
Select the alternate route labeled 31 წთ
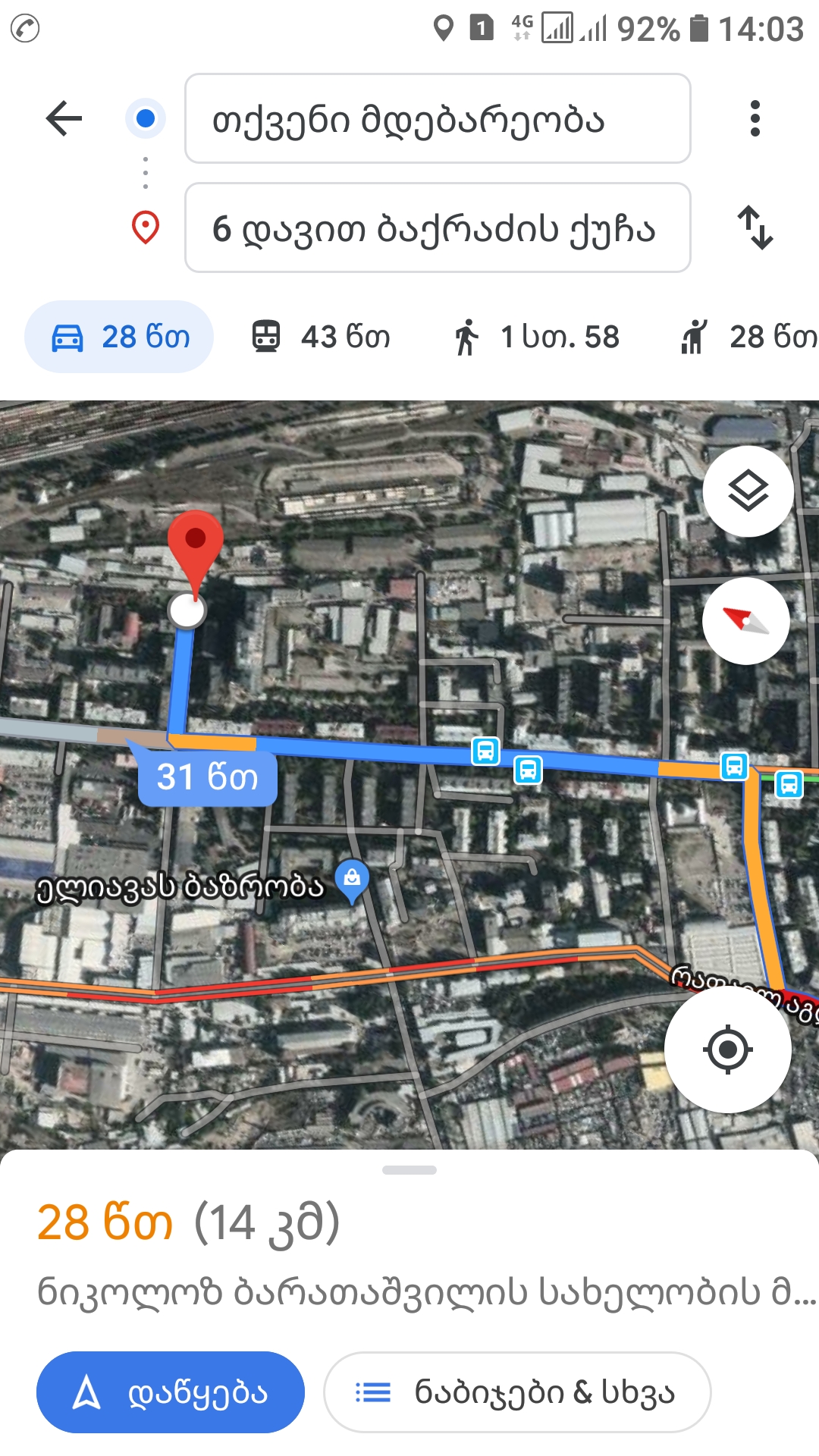click(207, 777)
